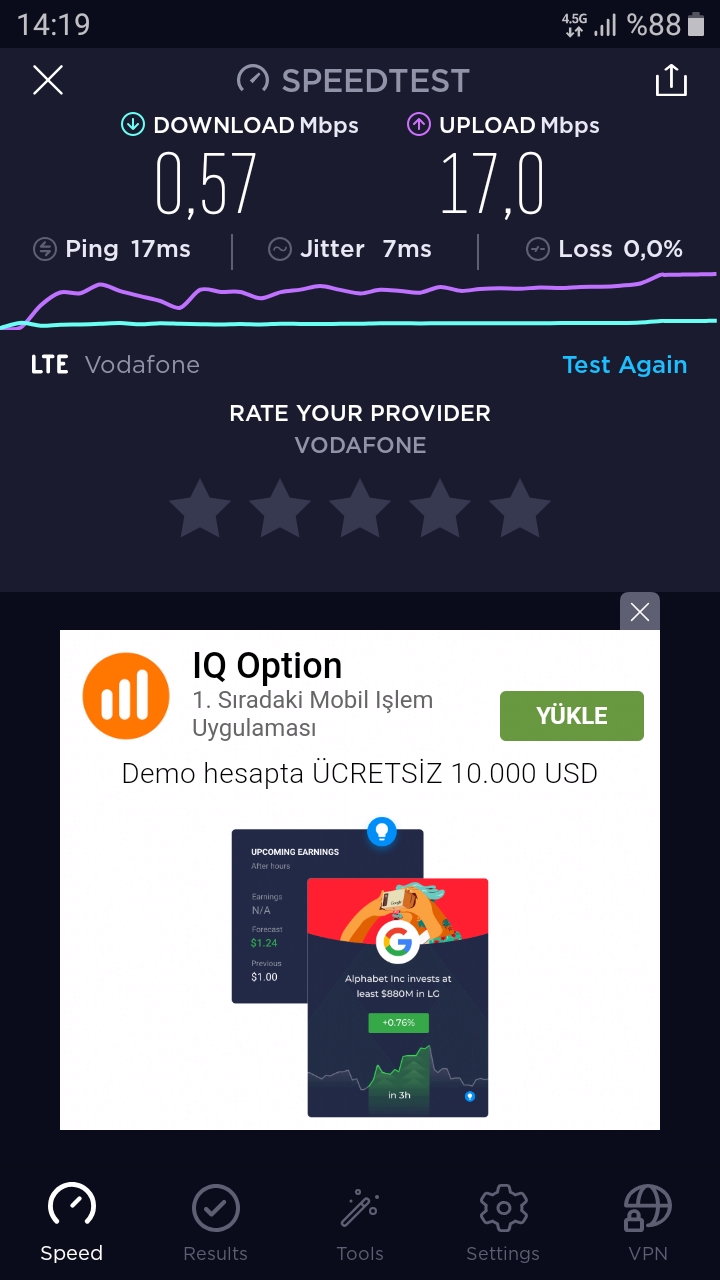This screenshot has width=720, height=1280.
Task: Close the speed test results
Action: pos(48,80)
